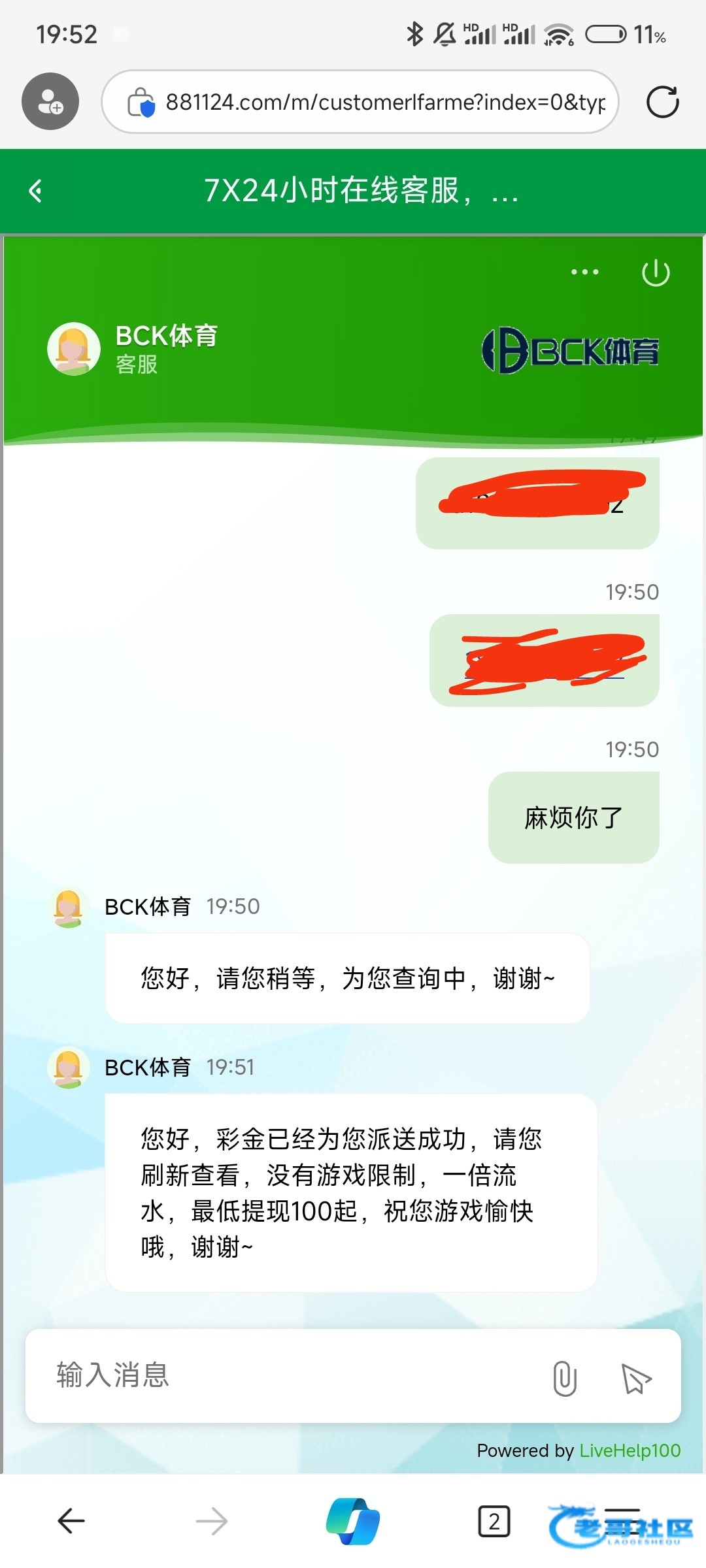Open the three-dot chat options menu
This screenshot has height=1568, width=706.
584,272
